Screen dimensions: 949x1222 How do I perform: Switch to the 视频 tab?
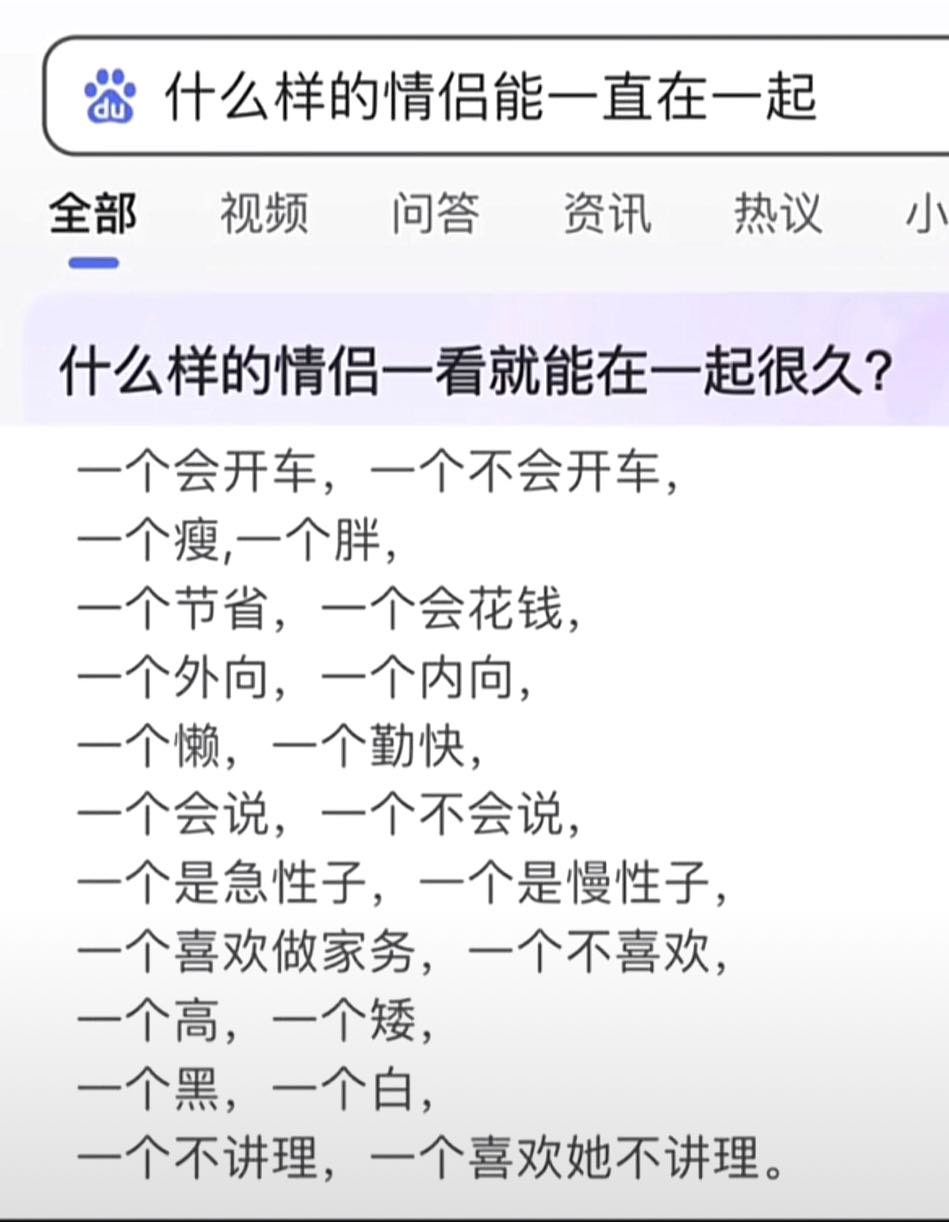(264, 213)
